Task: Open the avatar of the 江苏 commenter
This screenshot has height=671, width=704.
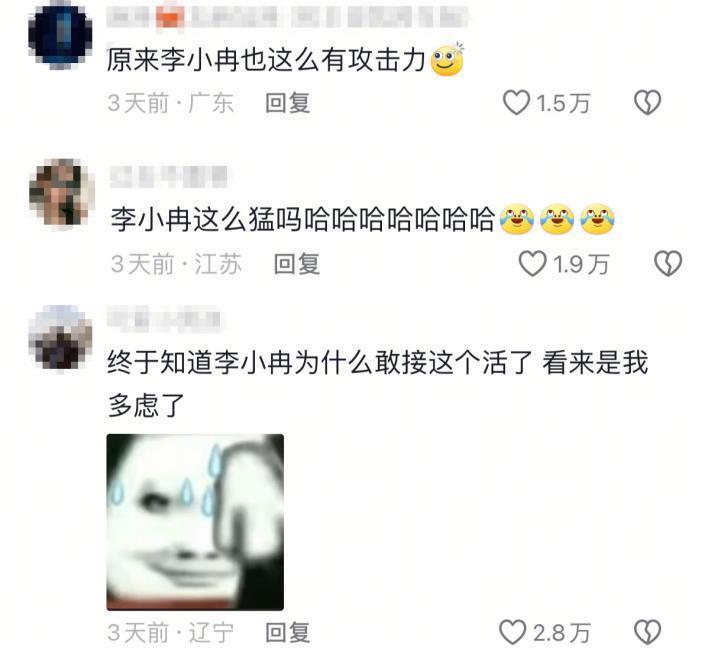Action: click(62, 192)
